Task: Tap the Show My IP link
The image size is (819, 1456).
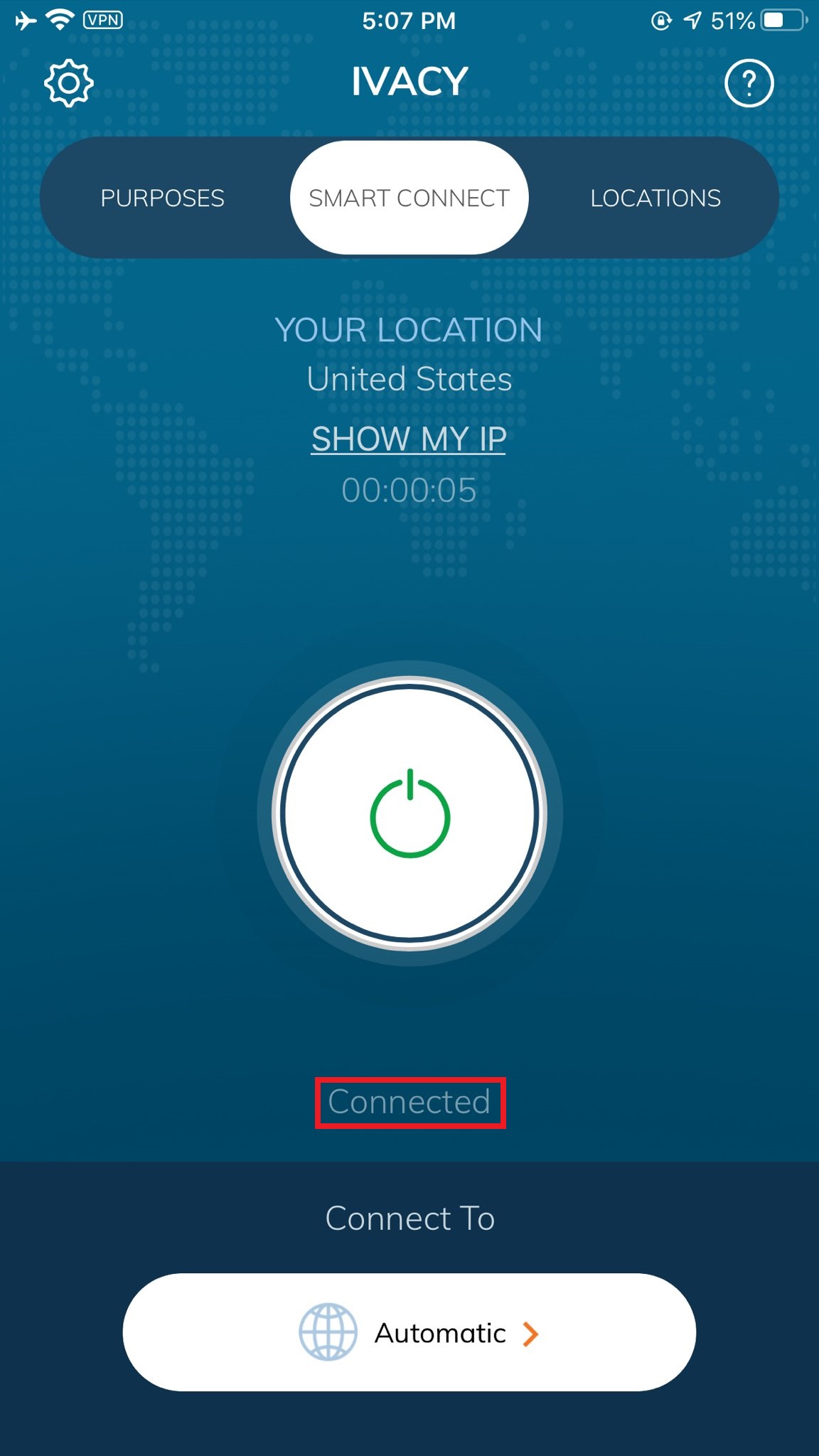Action: pyautogui.click(x=409, y=439)
